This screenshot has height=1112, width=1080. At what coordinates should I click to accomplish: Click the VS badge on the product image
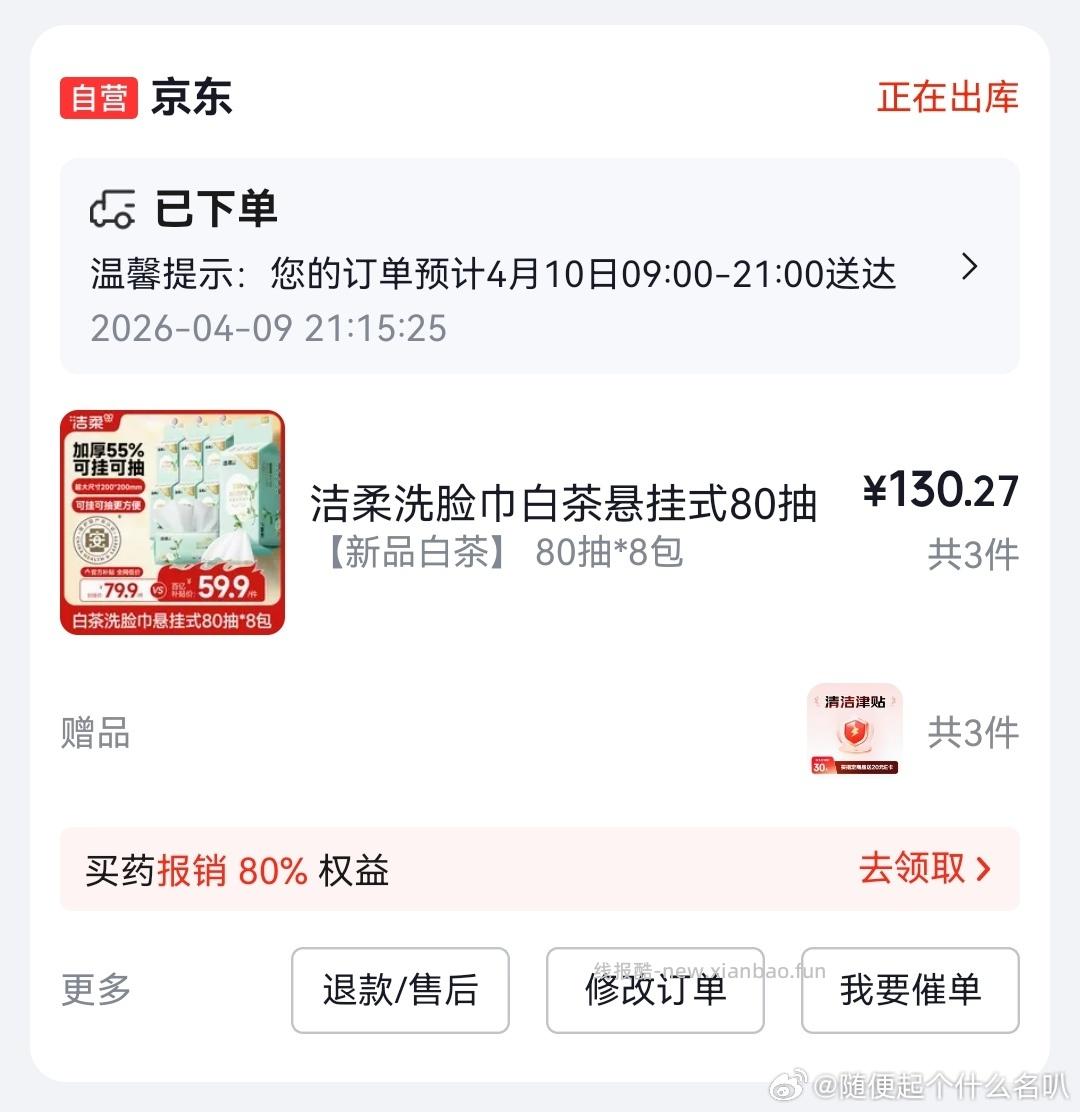tap(158, 589)
